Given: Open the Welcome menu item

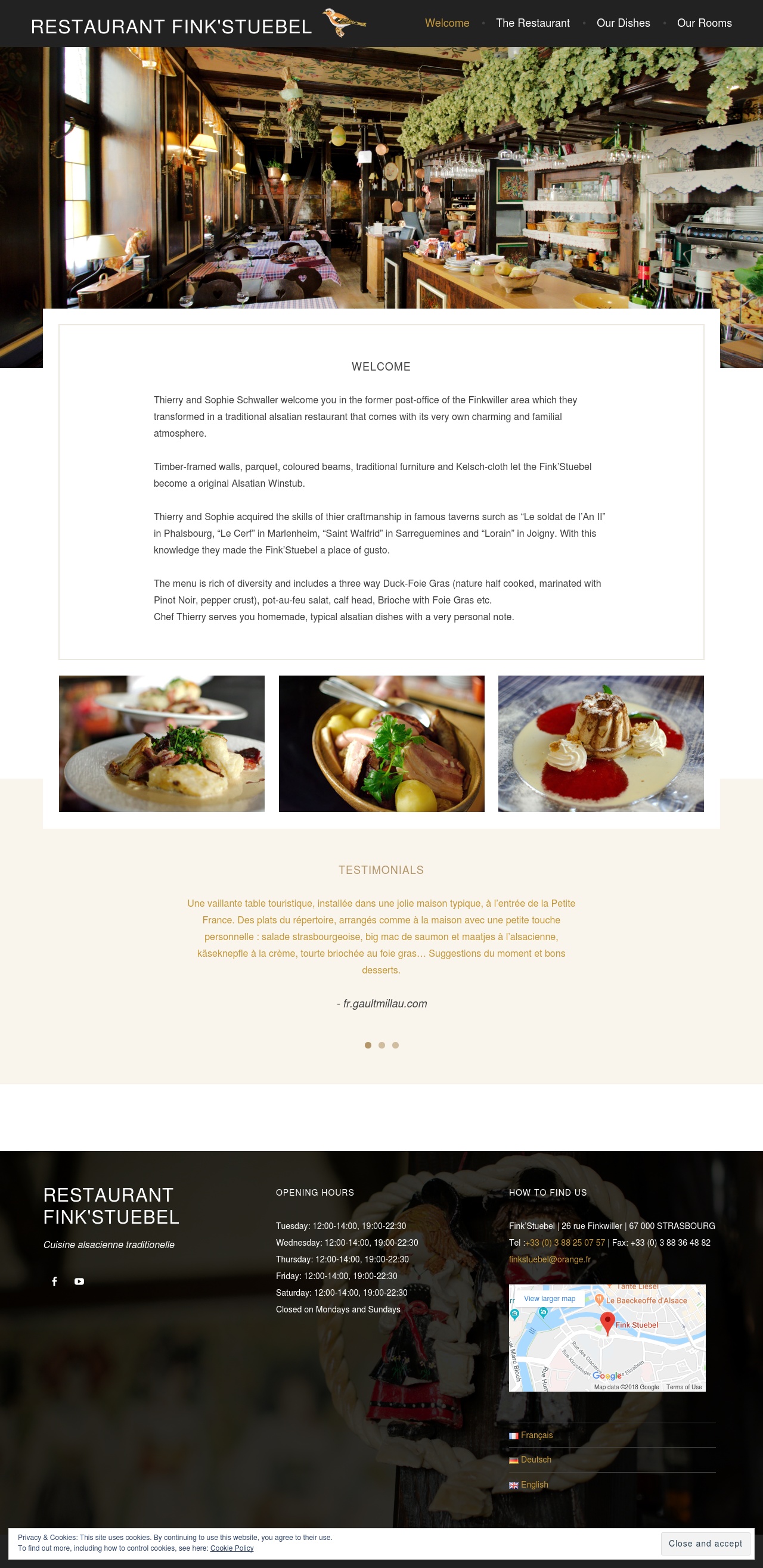Looking at the screenshot, I should (x=447, y=23).
